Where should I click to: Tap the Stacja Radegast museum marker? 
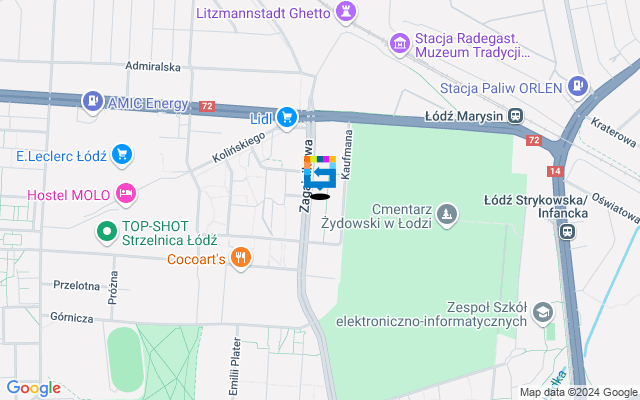[400, 43]
